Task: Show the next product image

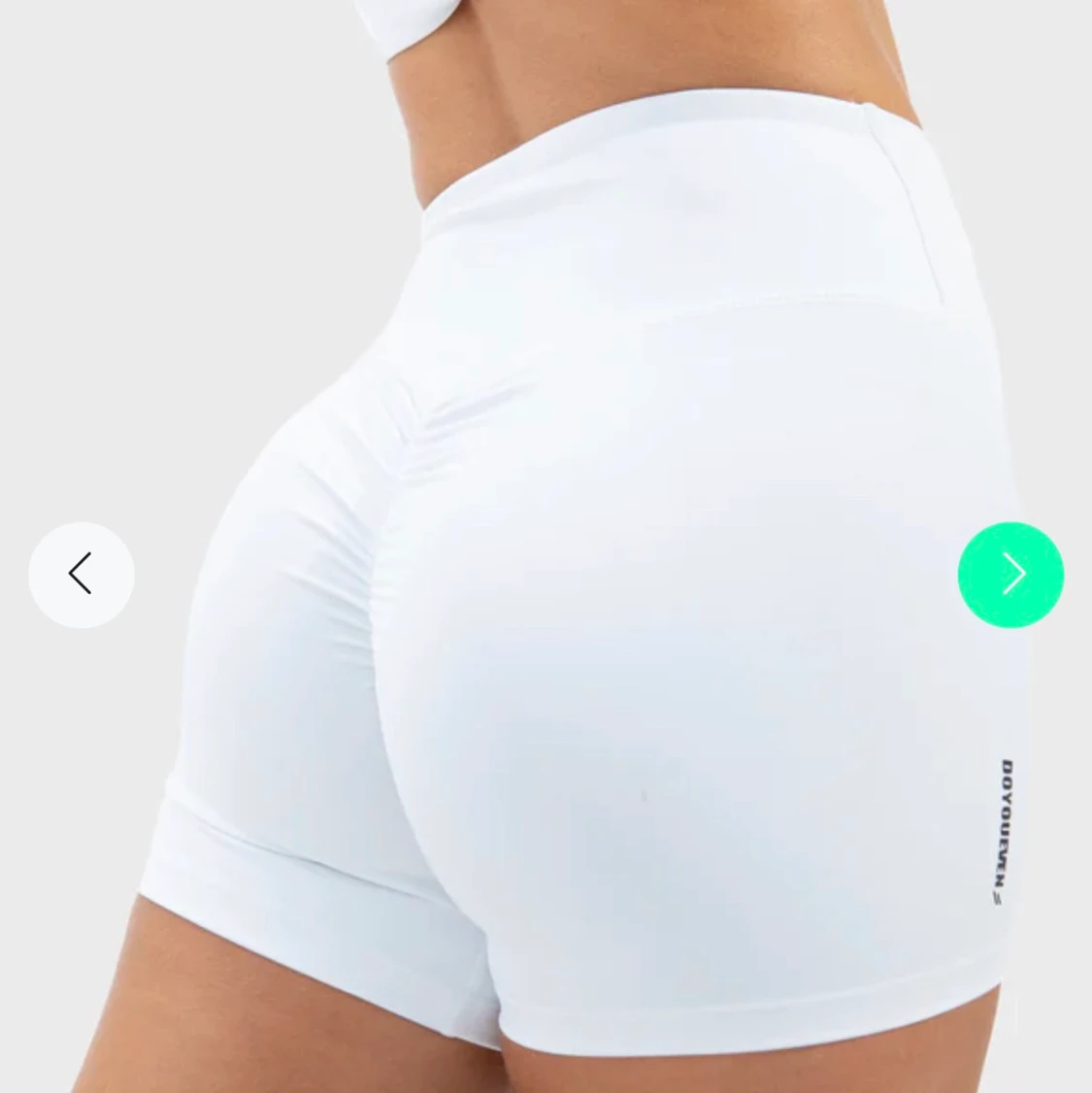Action: coord(1010,575)
